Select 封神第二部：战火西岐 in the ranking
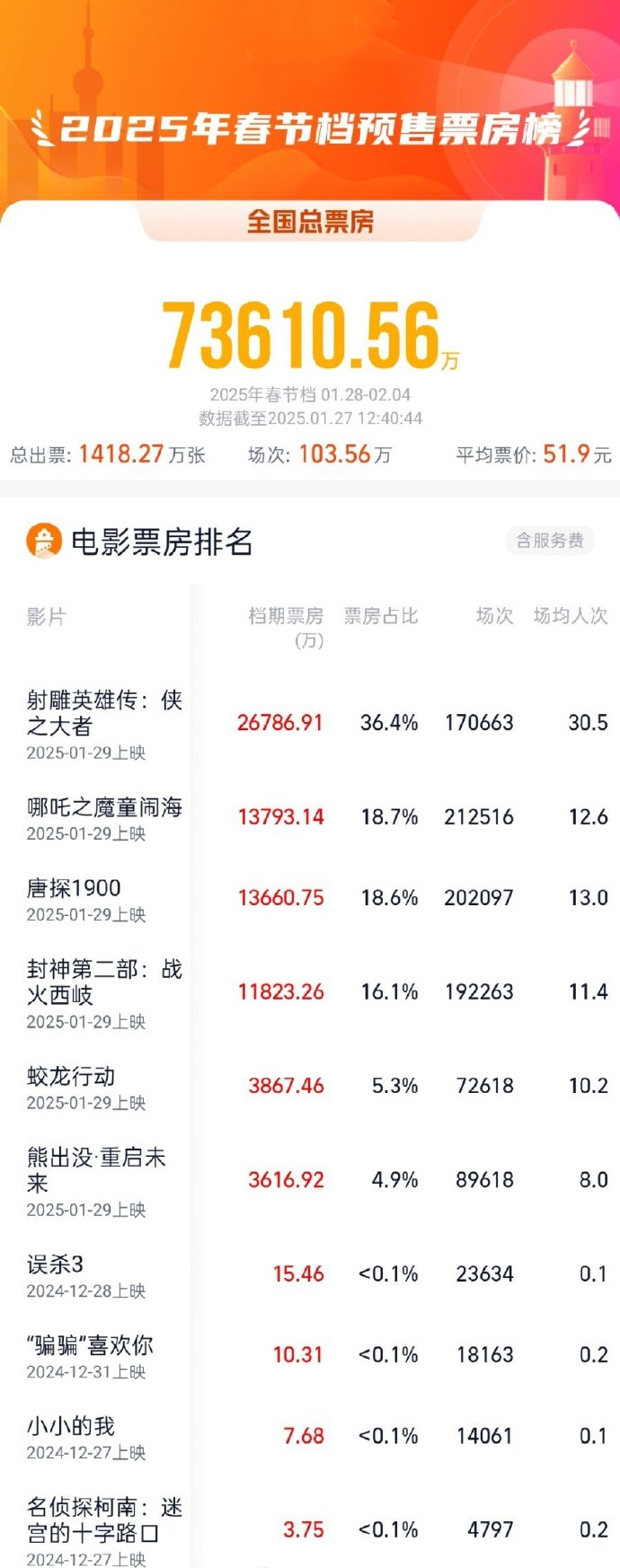The image size is (620, 1568). (104, 982)
